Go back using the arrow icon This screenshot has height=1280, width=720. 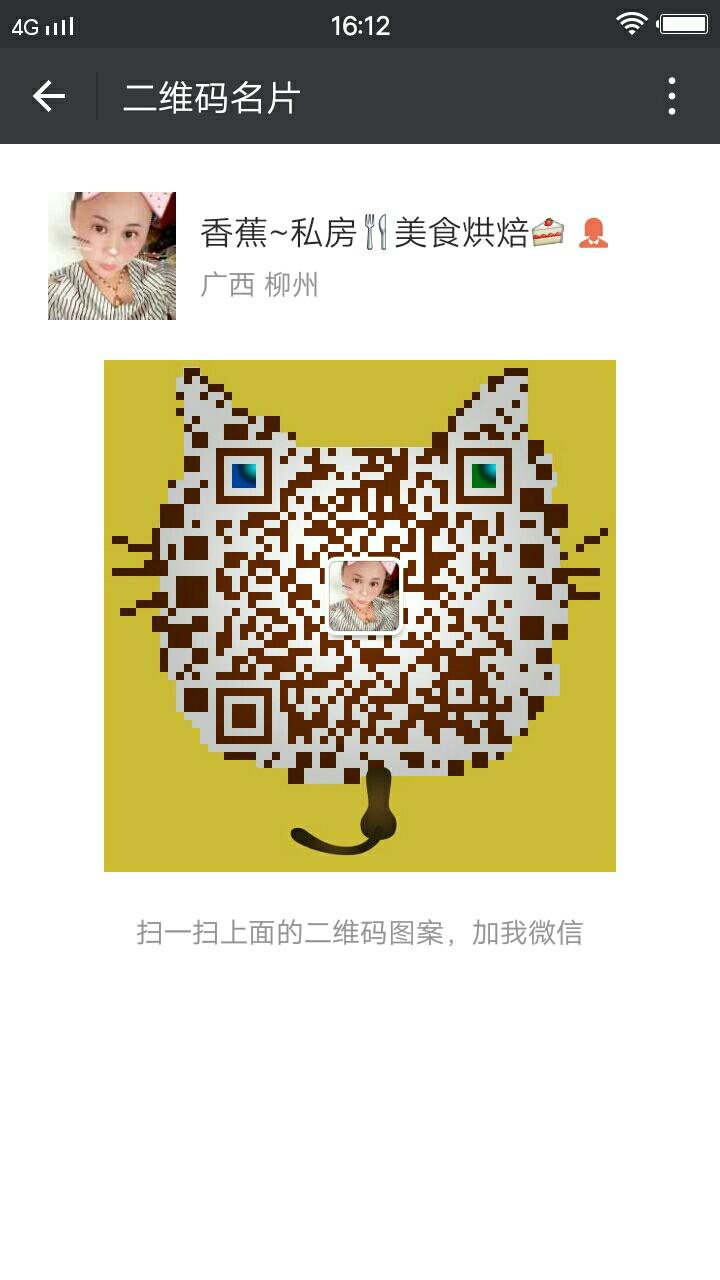(x=48, y=96)
